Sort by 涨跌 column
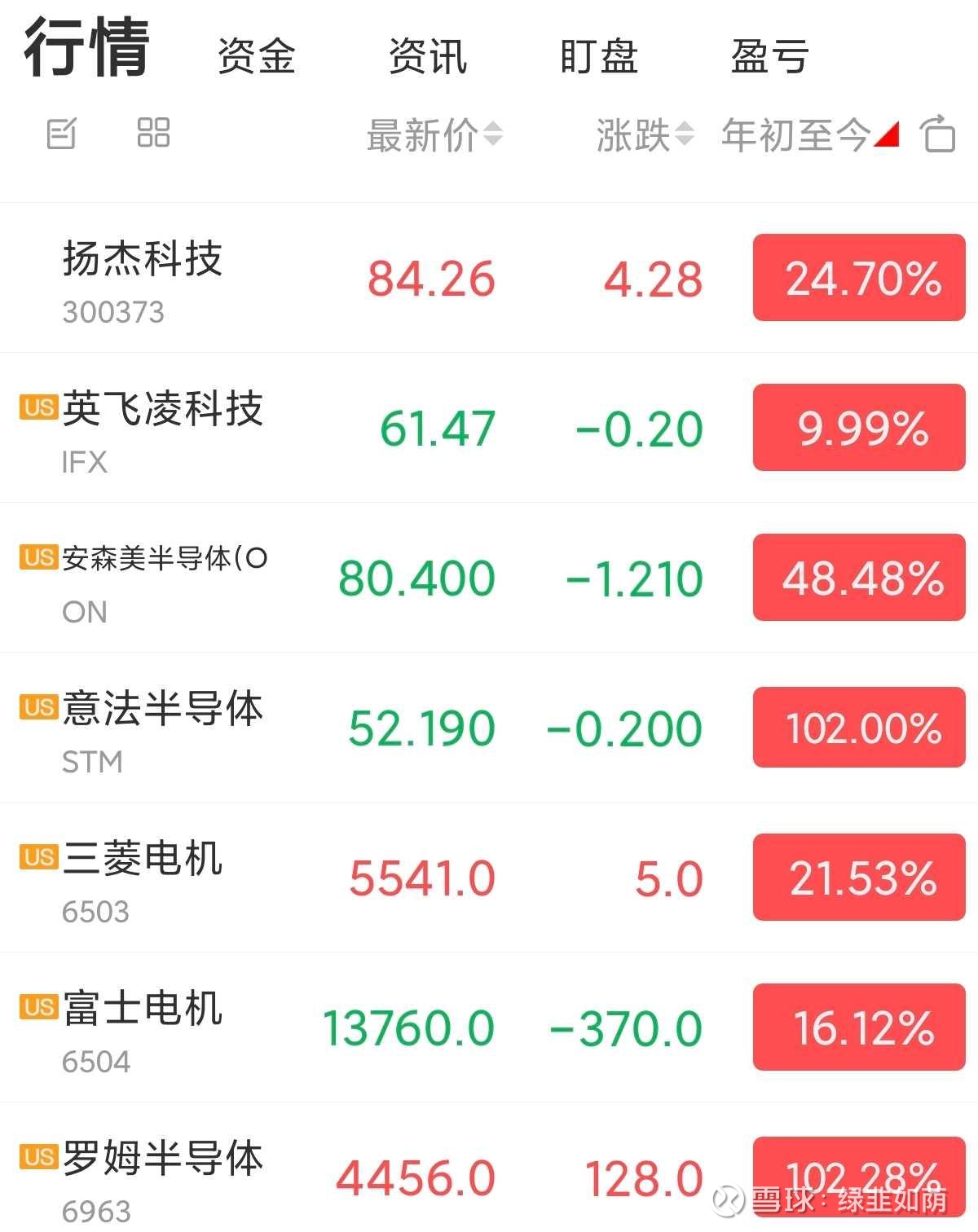978x1232 pixels. tap(645, 134)
